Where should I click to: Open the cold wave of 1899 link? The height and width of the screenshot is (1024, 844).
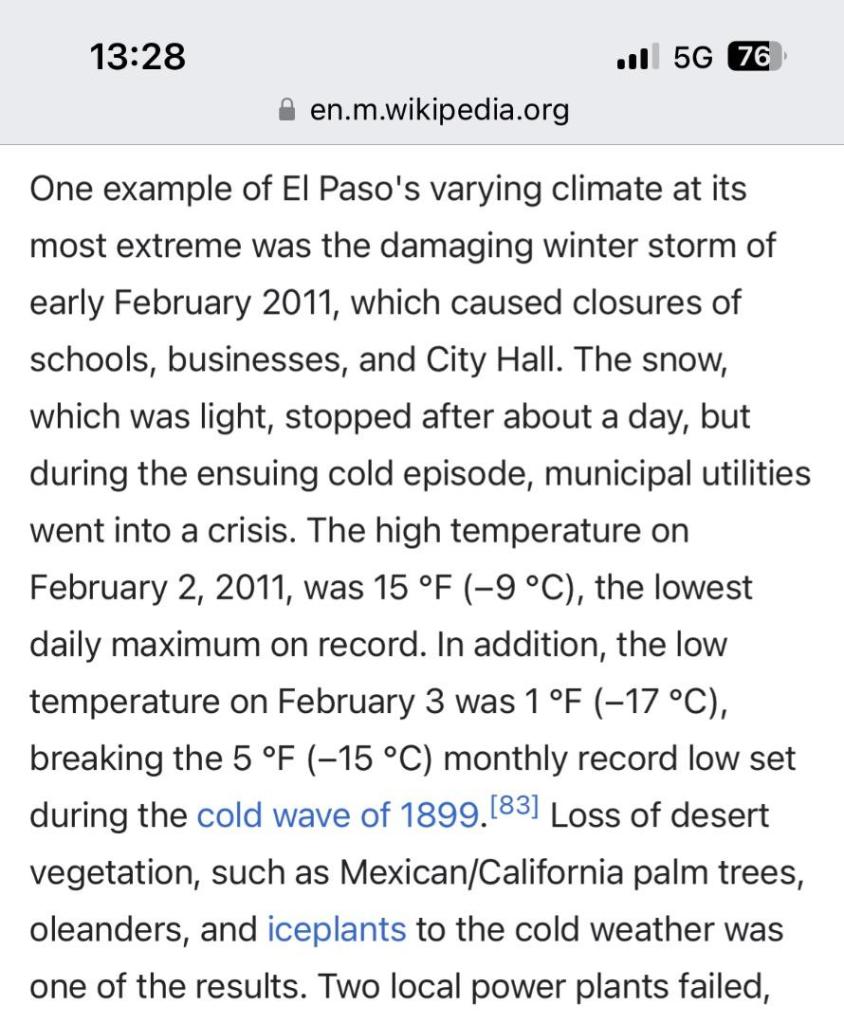[x=334, y=816]
